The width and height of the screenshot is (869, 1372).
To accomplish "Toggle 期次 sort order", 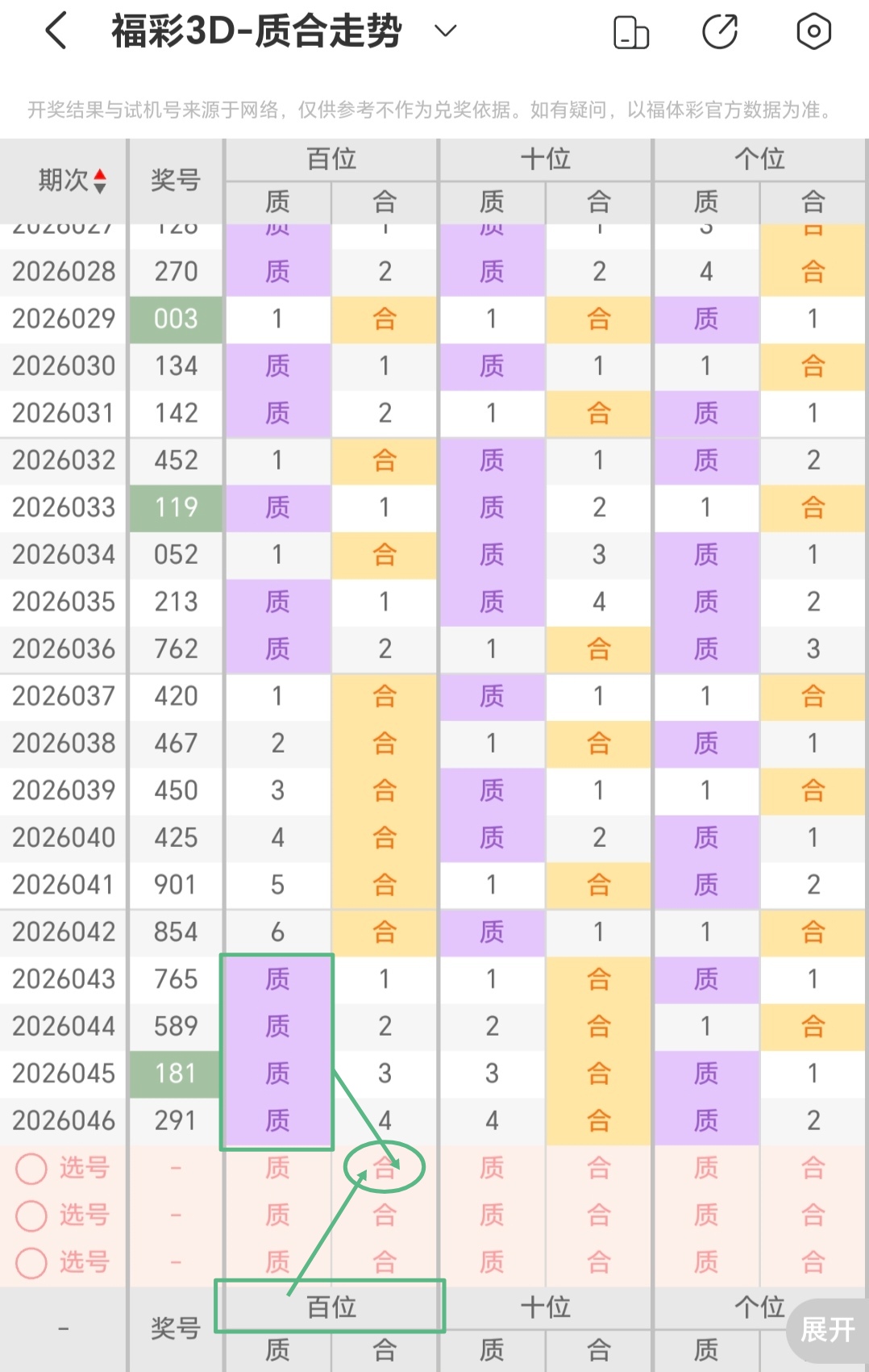I will click(x=73, y=180).
